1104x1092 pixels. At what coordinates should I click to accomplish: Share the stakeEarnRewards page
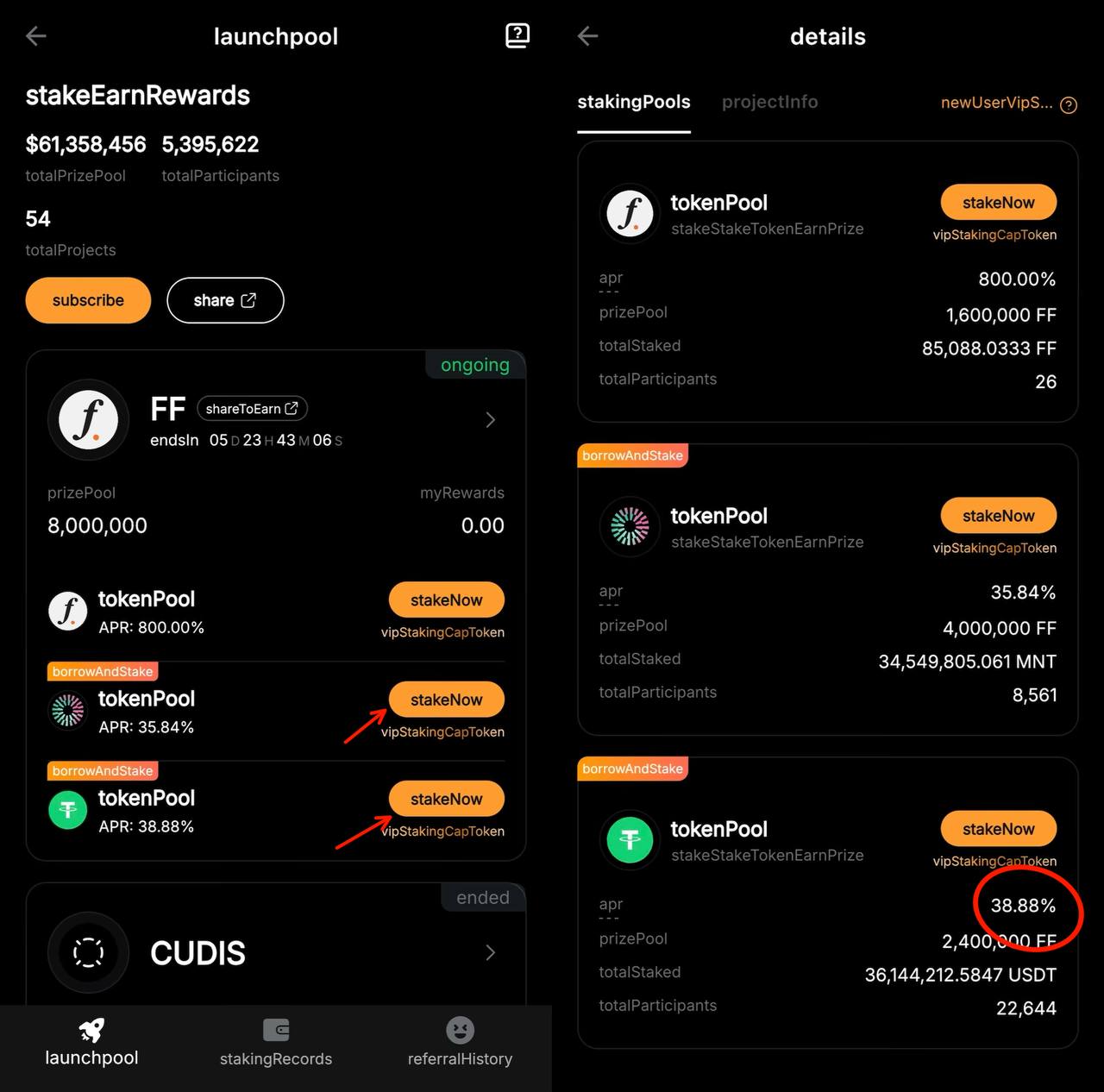225,300
